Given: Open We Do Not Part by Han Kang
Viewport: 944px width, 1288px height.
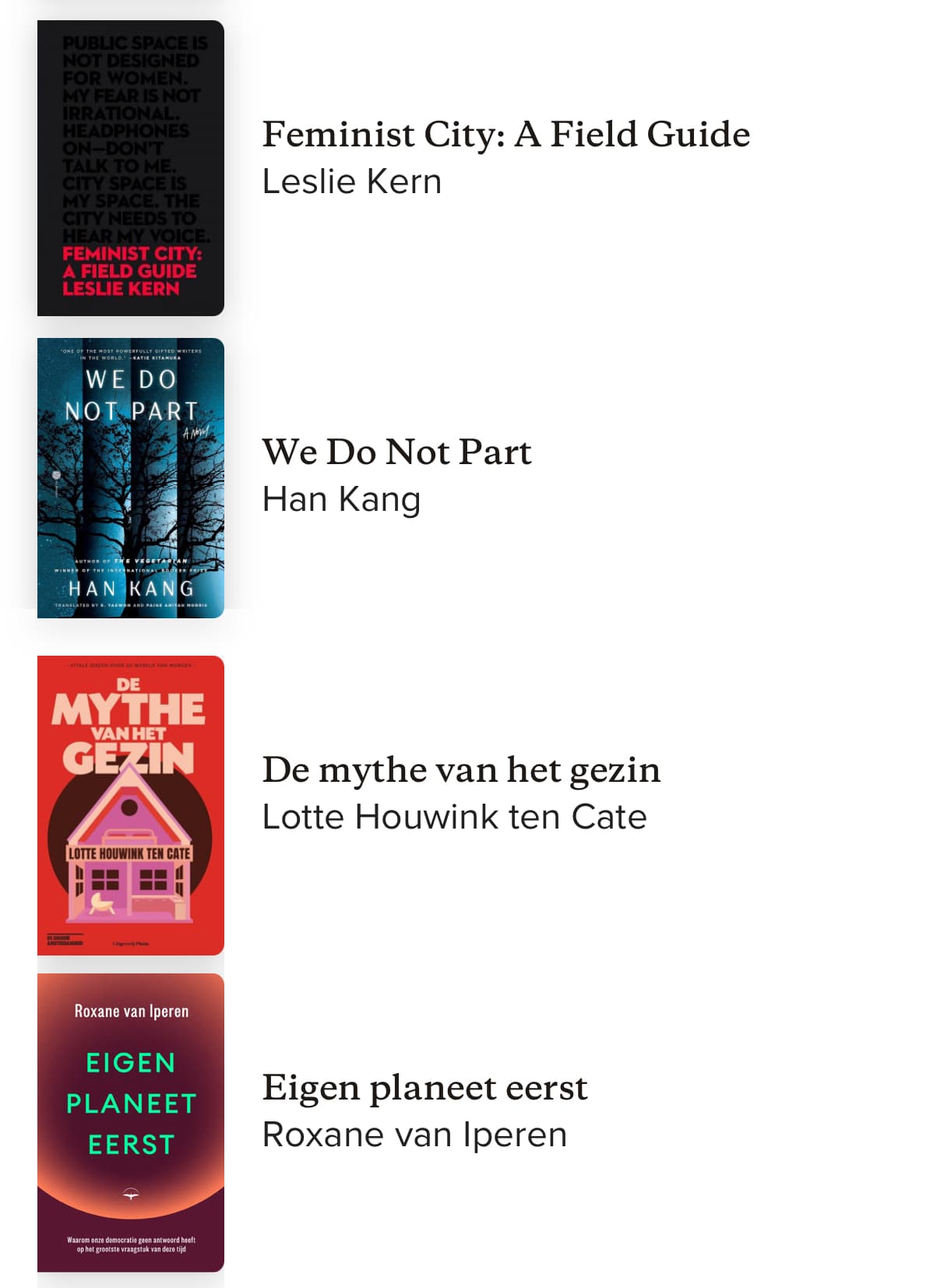Looking at the screenshot, I should click(396, 452).
